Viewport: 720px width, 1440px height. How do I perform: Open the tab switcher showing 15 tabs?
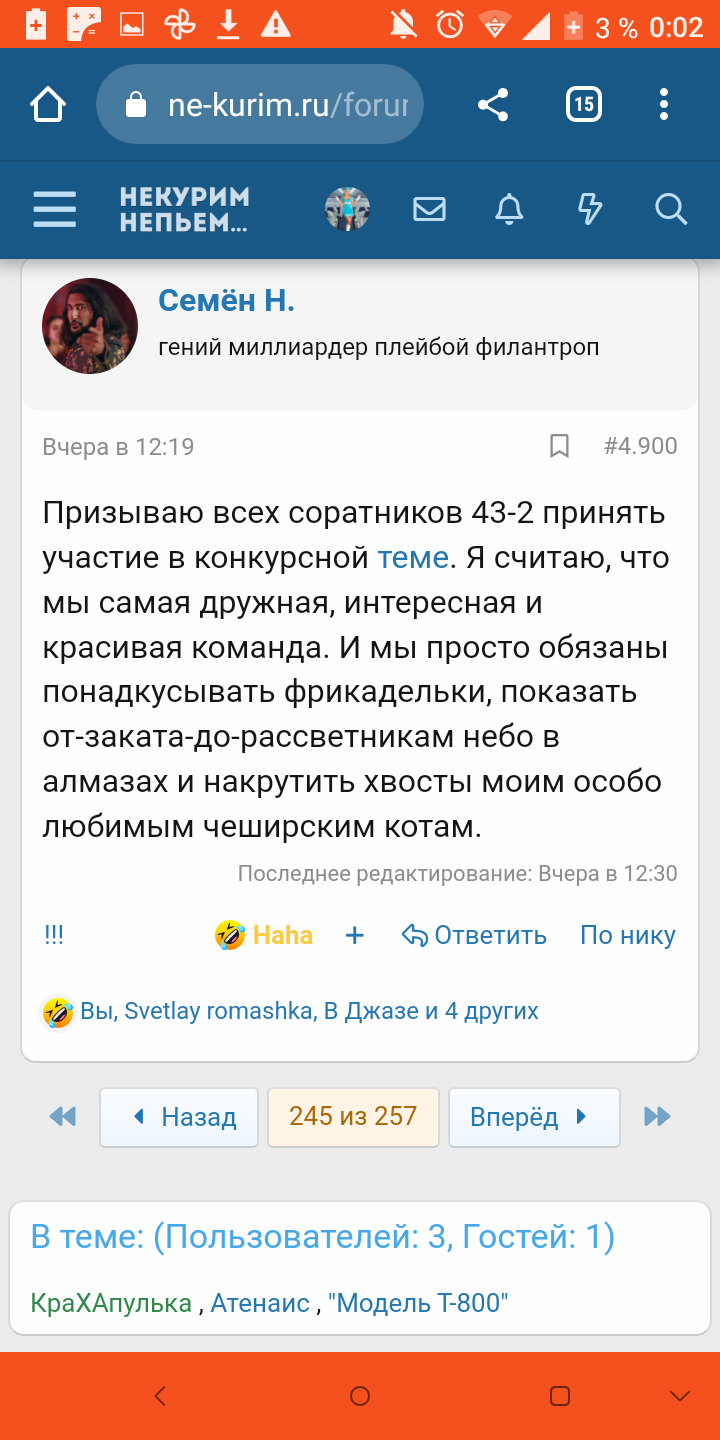click(x=584, y=104)
